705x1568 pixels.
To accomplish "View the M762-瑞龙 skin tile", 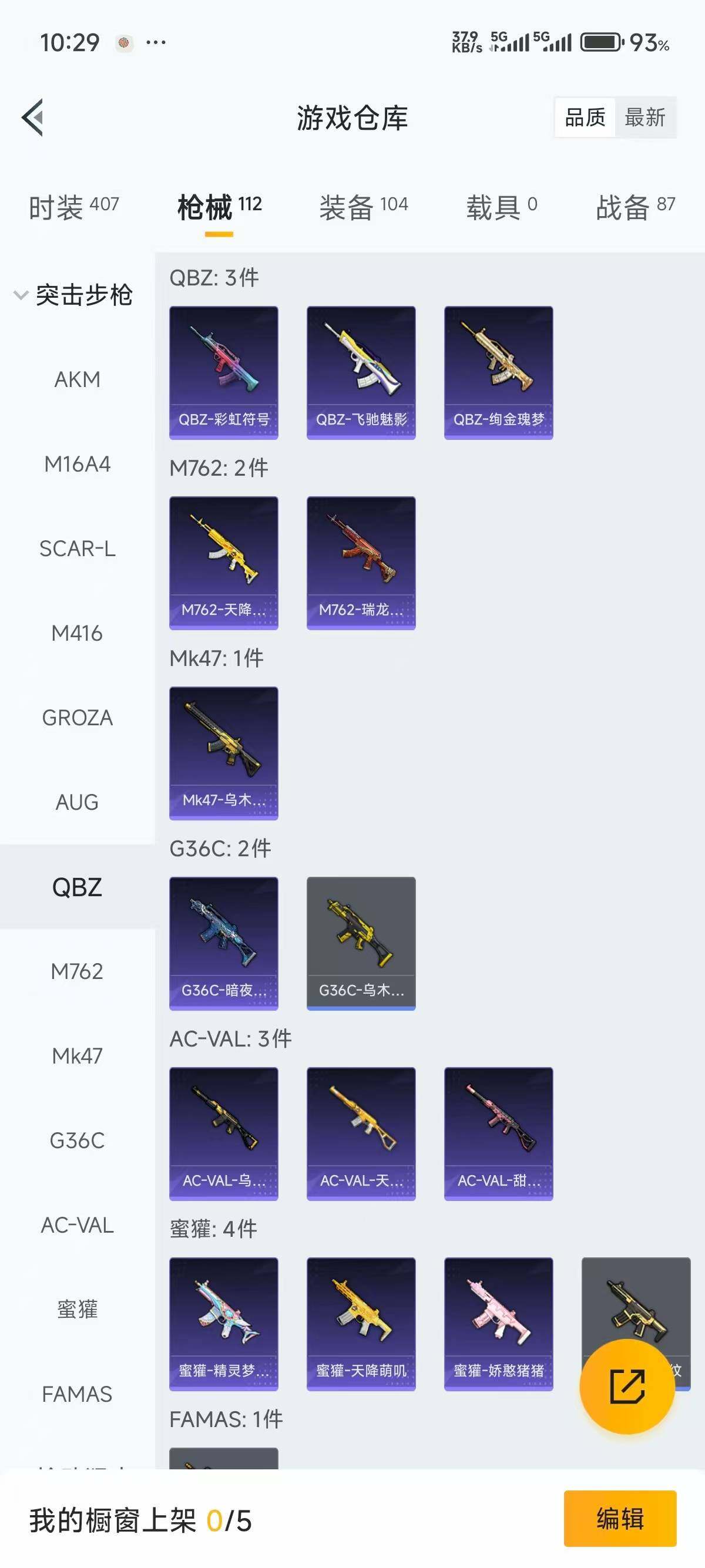I will [361, 563].
